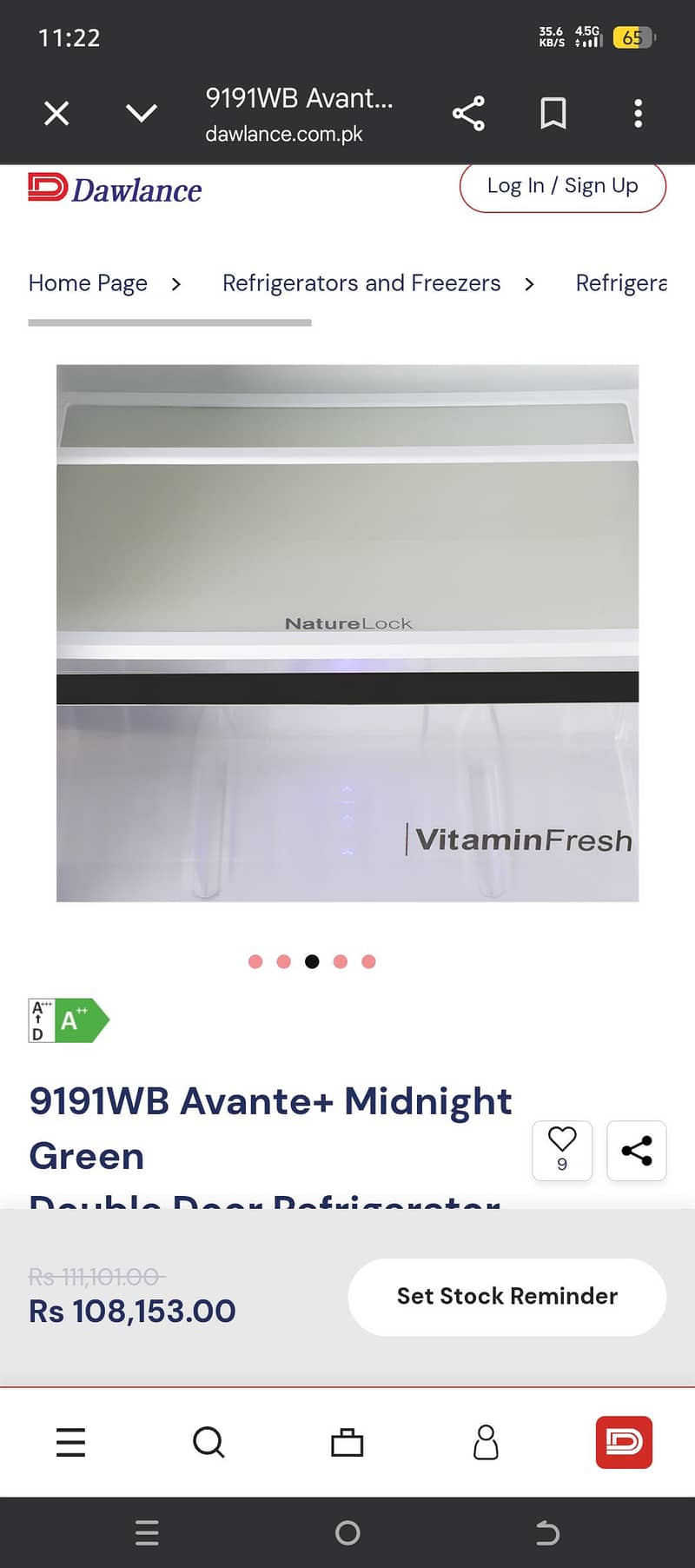The width and height of the screenshot is (695, 1568).
Task: Open the account profile icon
Action: click(x=486, y=1442)
